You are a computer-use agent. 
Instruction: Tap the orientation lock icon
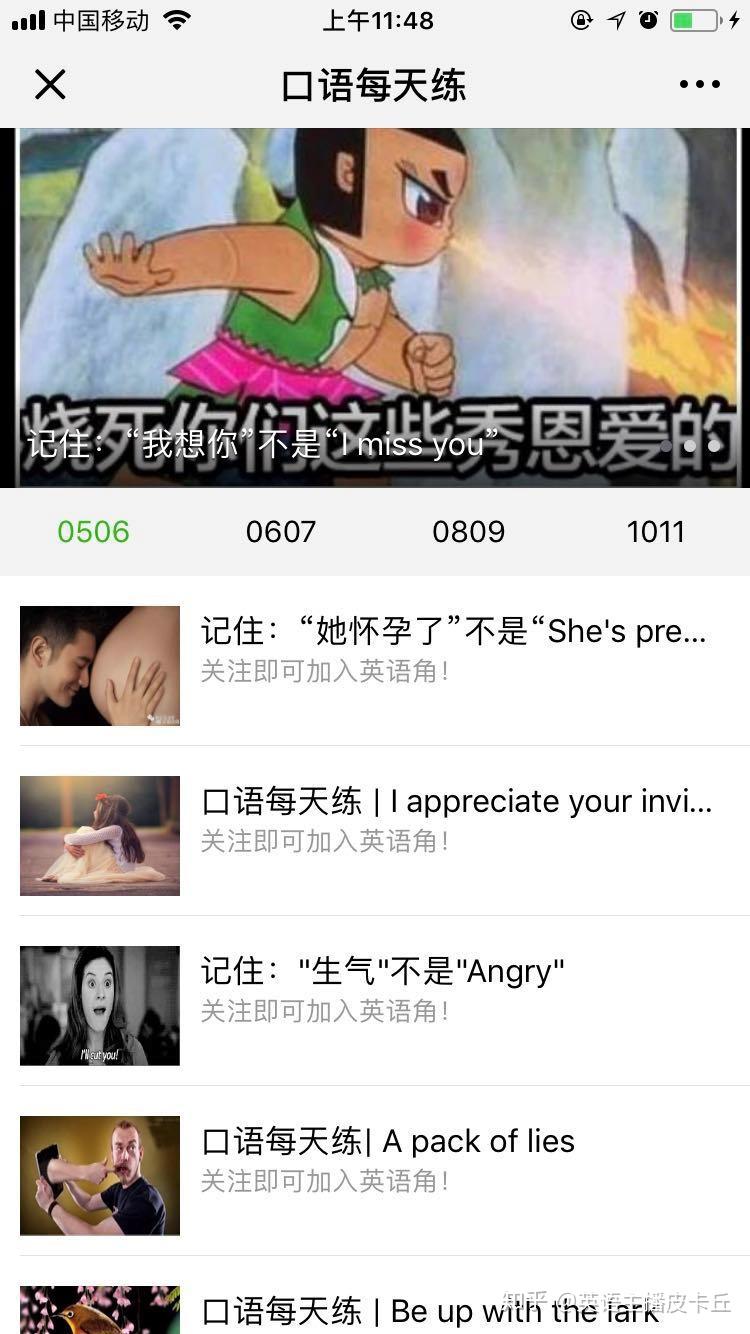[x=582, y=19]
